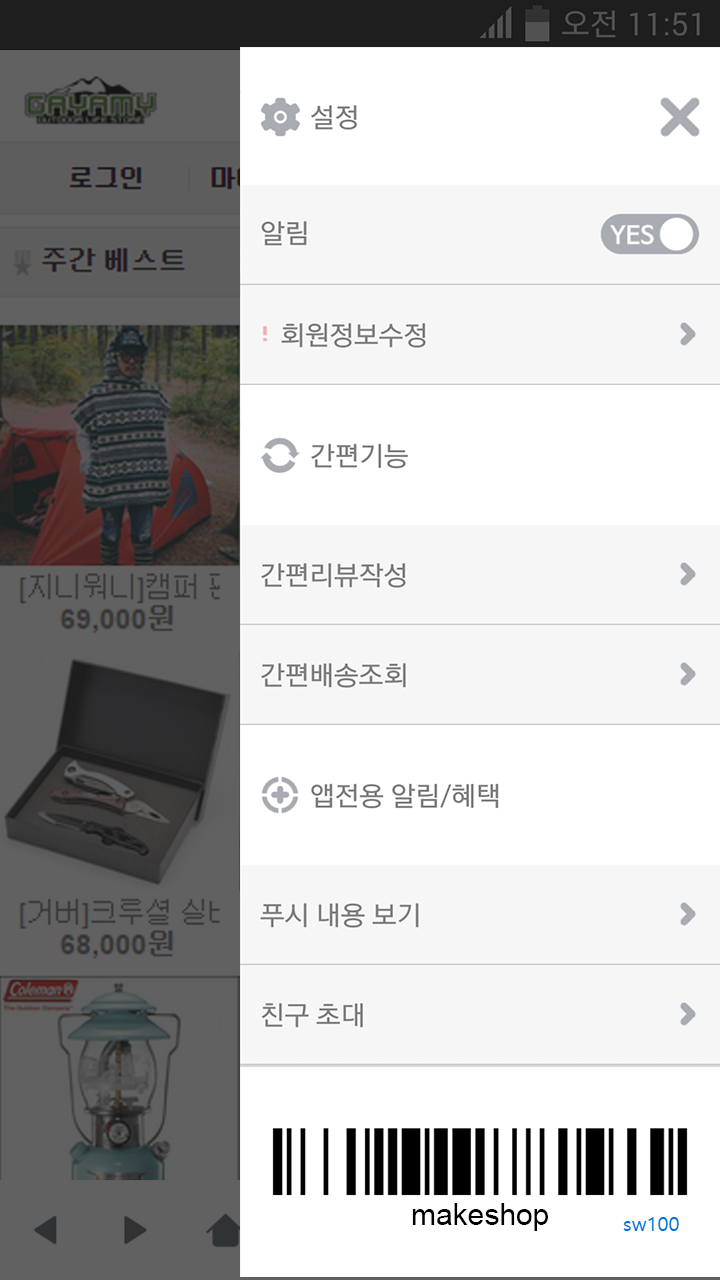
Task: Click the settings gear icon
Action: point(280,117)
